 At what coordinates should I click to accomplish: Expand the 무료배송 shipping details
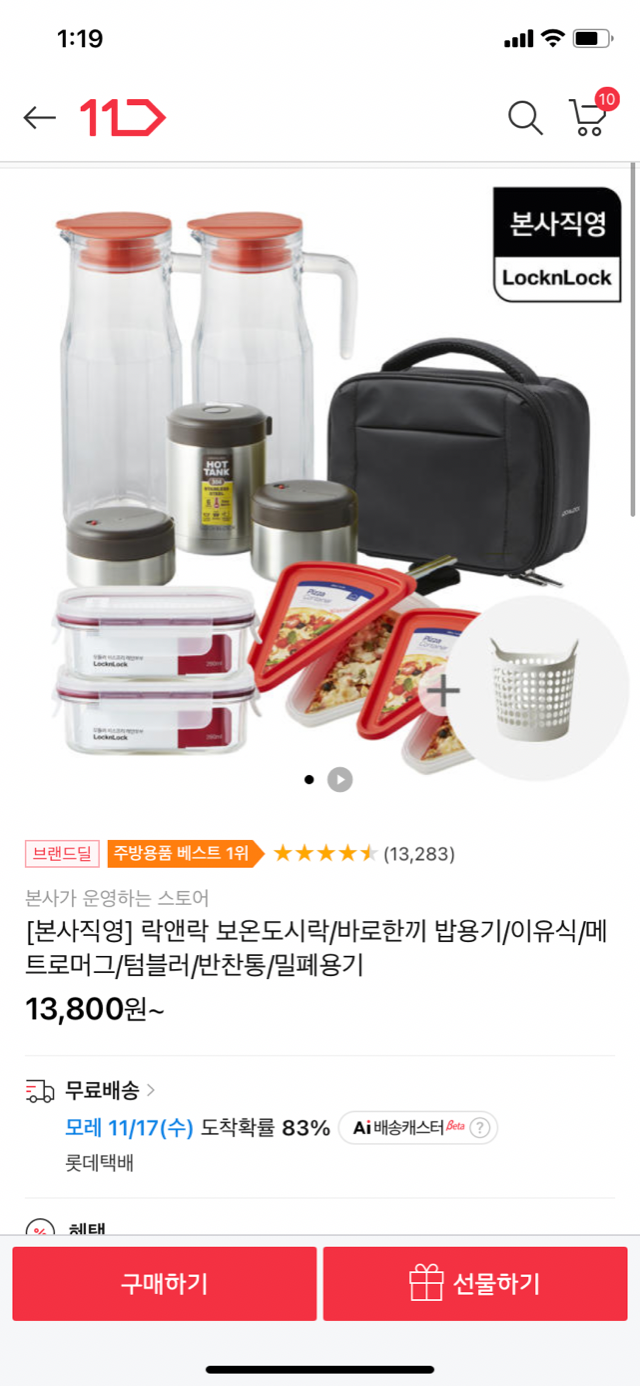110,1089
